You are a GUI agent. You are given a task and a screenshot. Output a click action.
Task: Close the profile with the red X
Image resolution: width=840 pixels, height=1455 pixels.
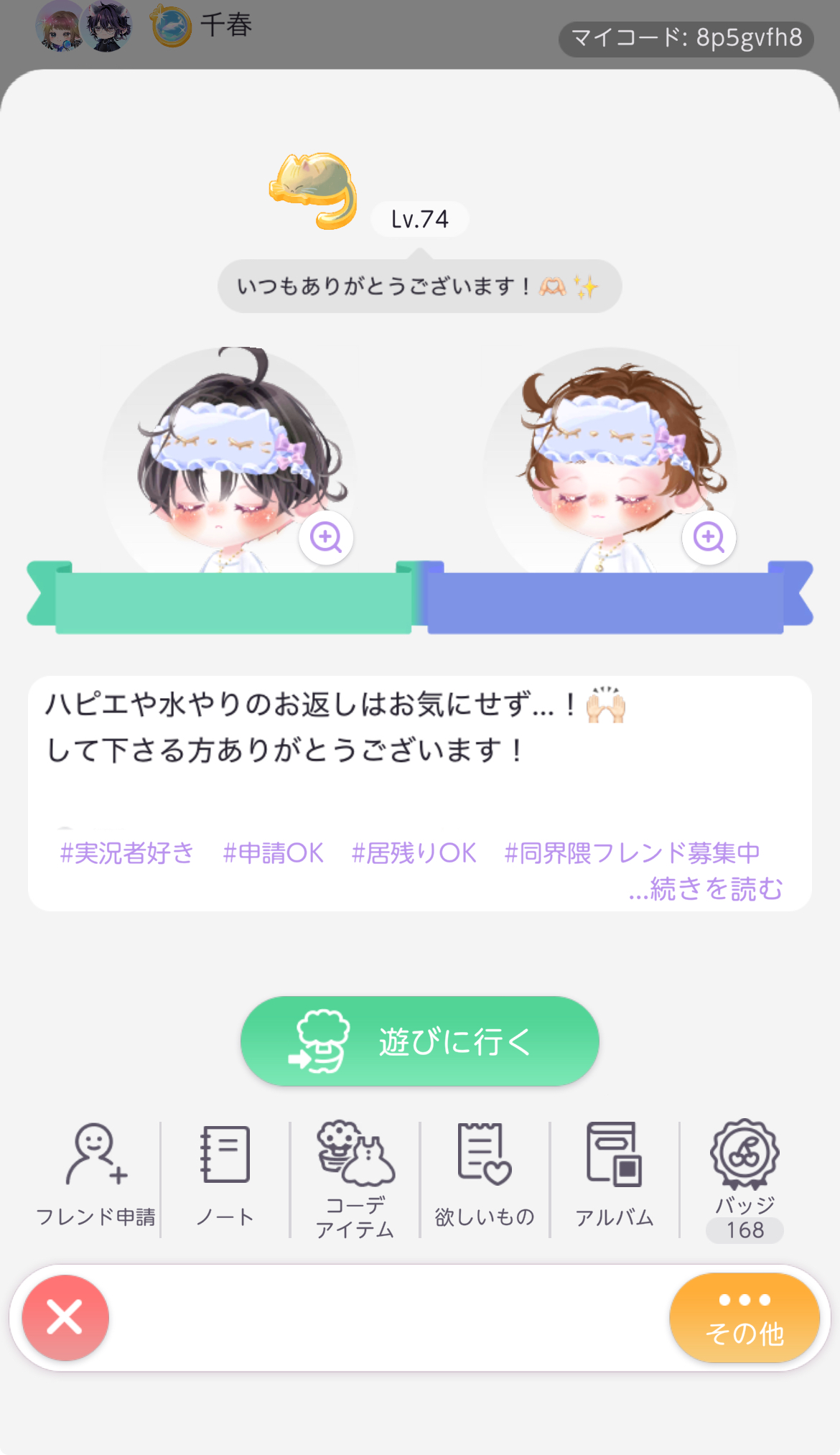pyautogui.click(x=65, y=1317)
